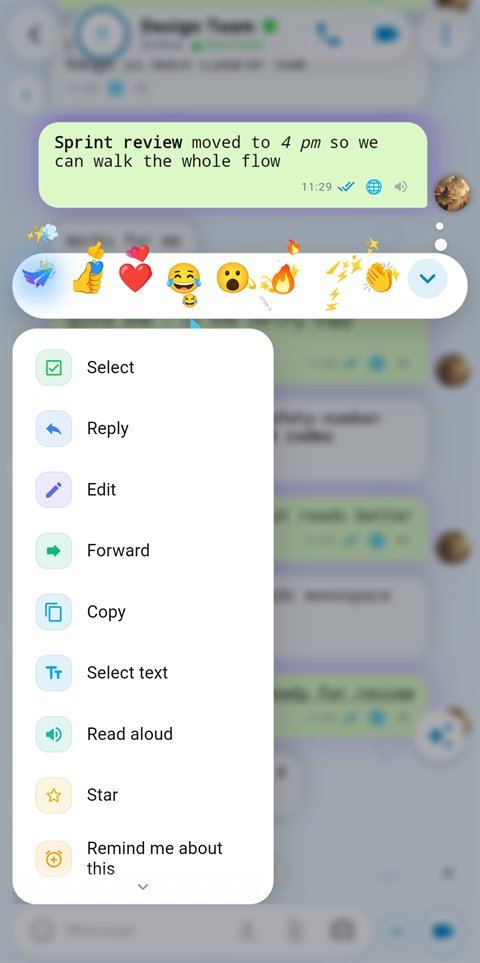The height and width of the screenshot is (963, 480).
Task: Star this message
Action: tap(143, 795)
